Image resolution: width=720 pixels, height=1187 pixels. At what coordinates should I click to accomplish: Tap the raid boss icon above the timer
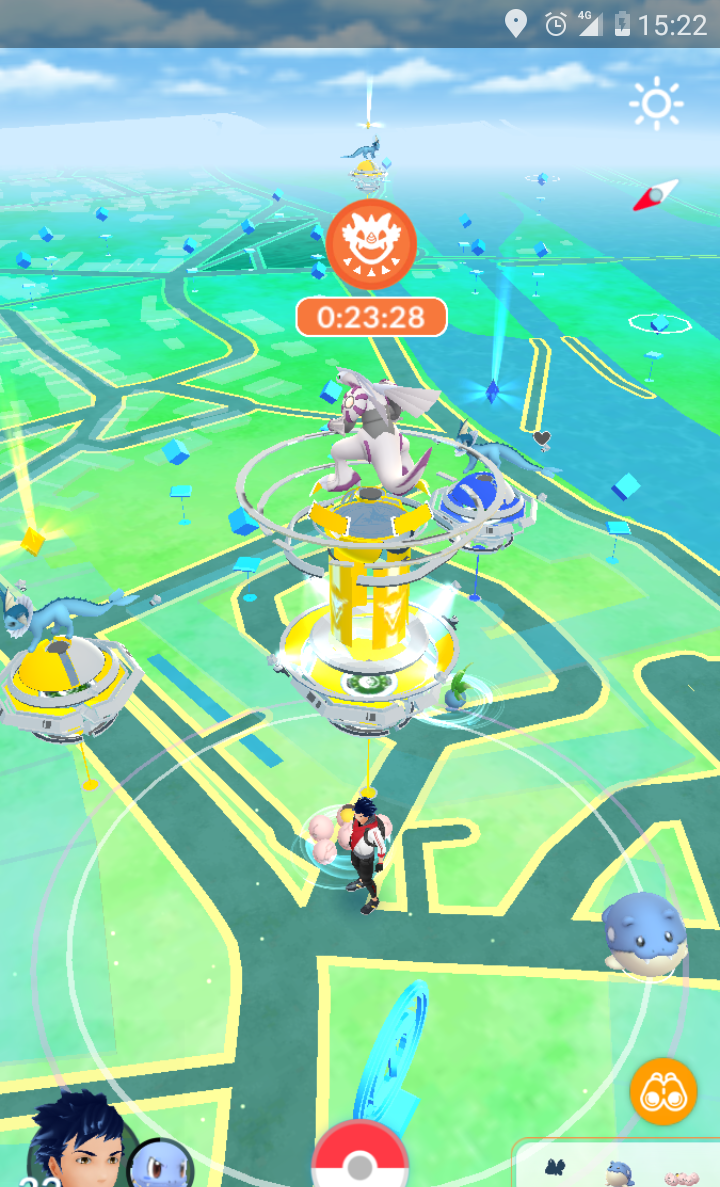coord(371,244)
